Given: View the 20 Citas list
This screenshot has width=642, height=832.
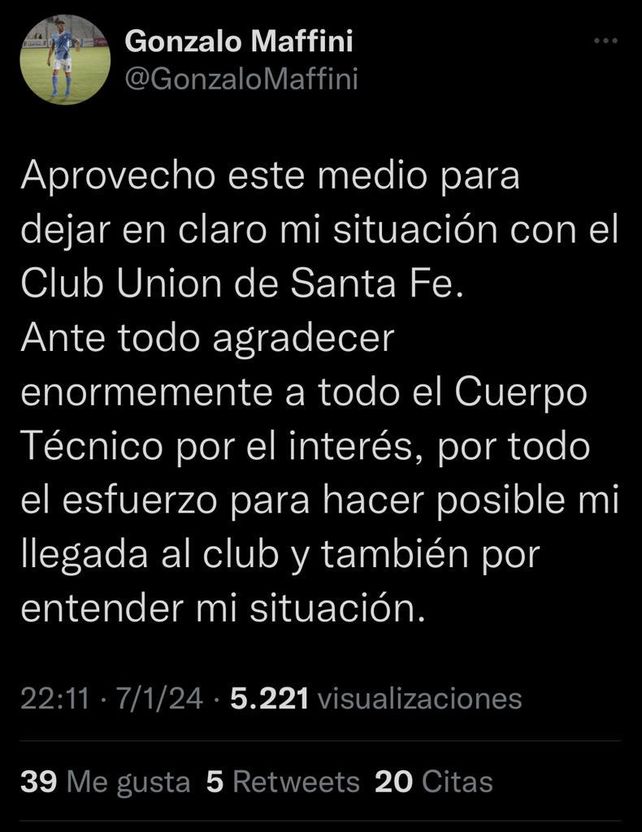Looking at the screenshot, I should [433, 781].
